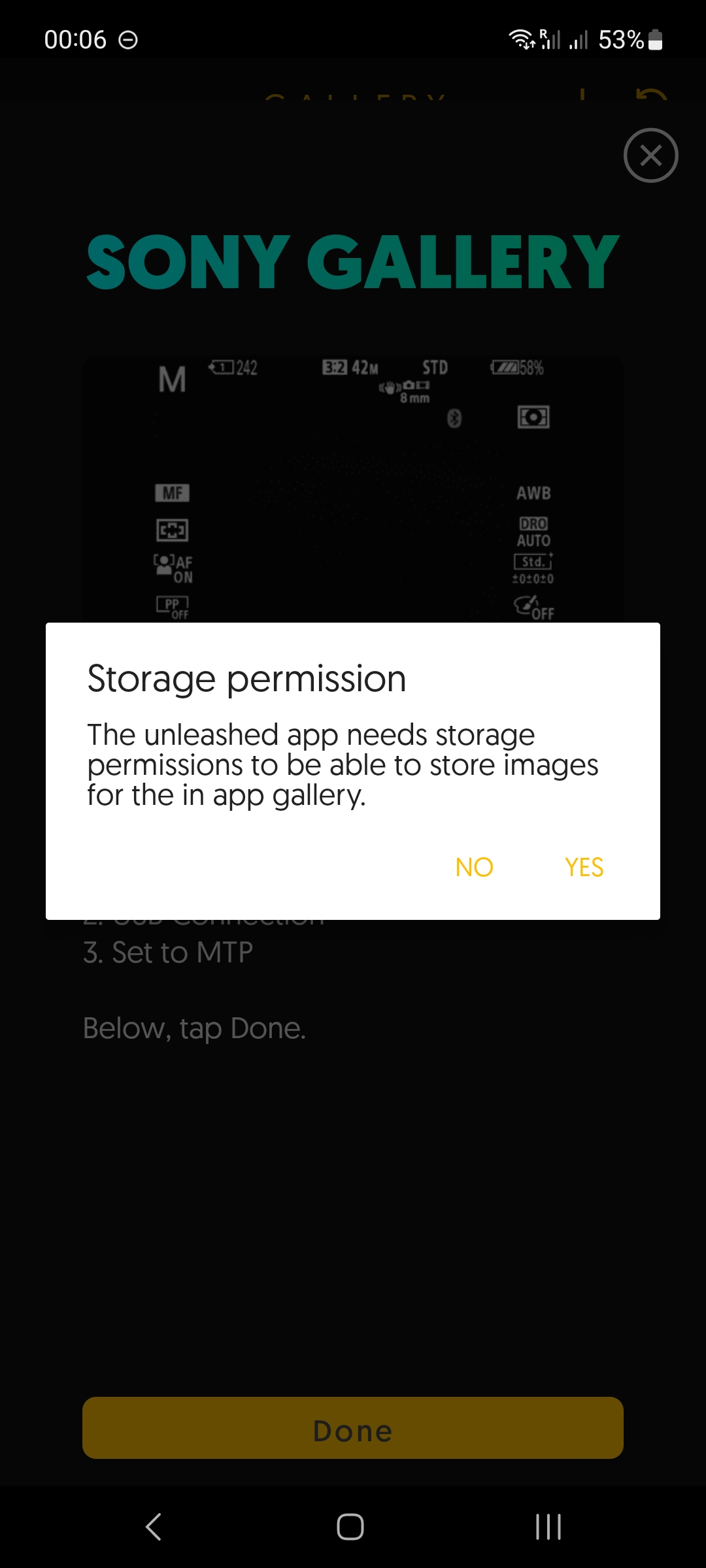The height and width of the screenshot is (1568, 706).
Task: Go to the home screen
Action: click(350, 1527)
